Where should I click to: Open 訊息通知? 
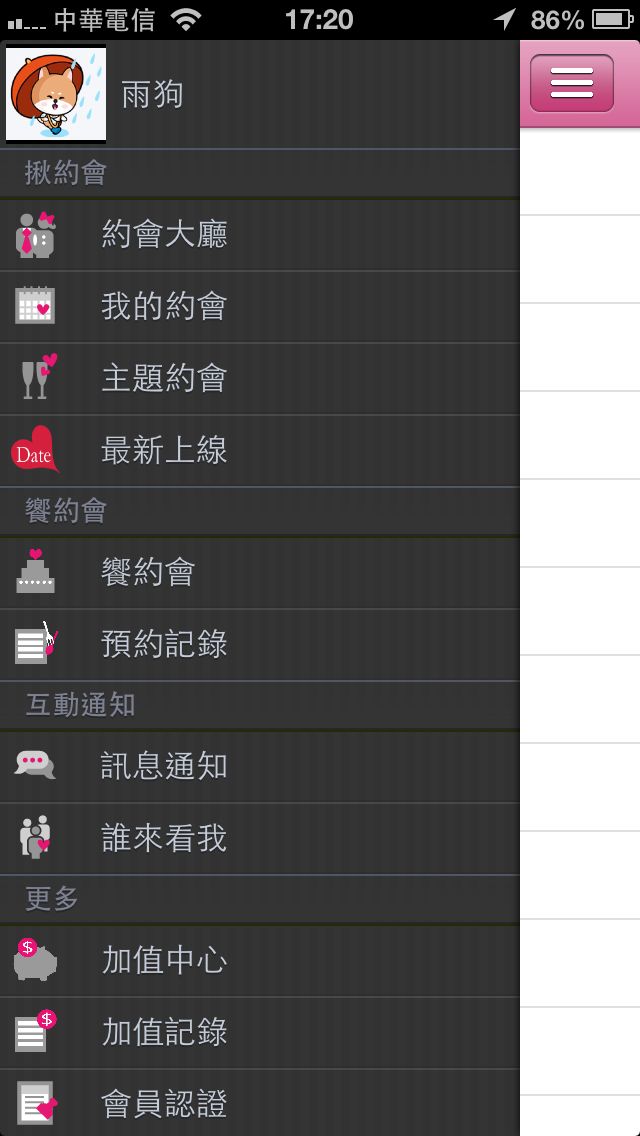click(165, 767)
